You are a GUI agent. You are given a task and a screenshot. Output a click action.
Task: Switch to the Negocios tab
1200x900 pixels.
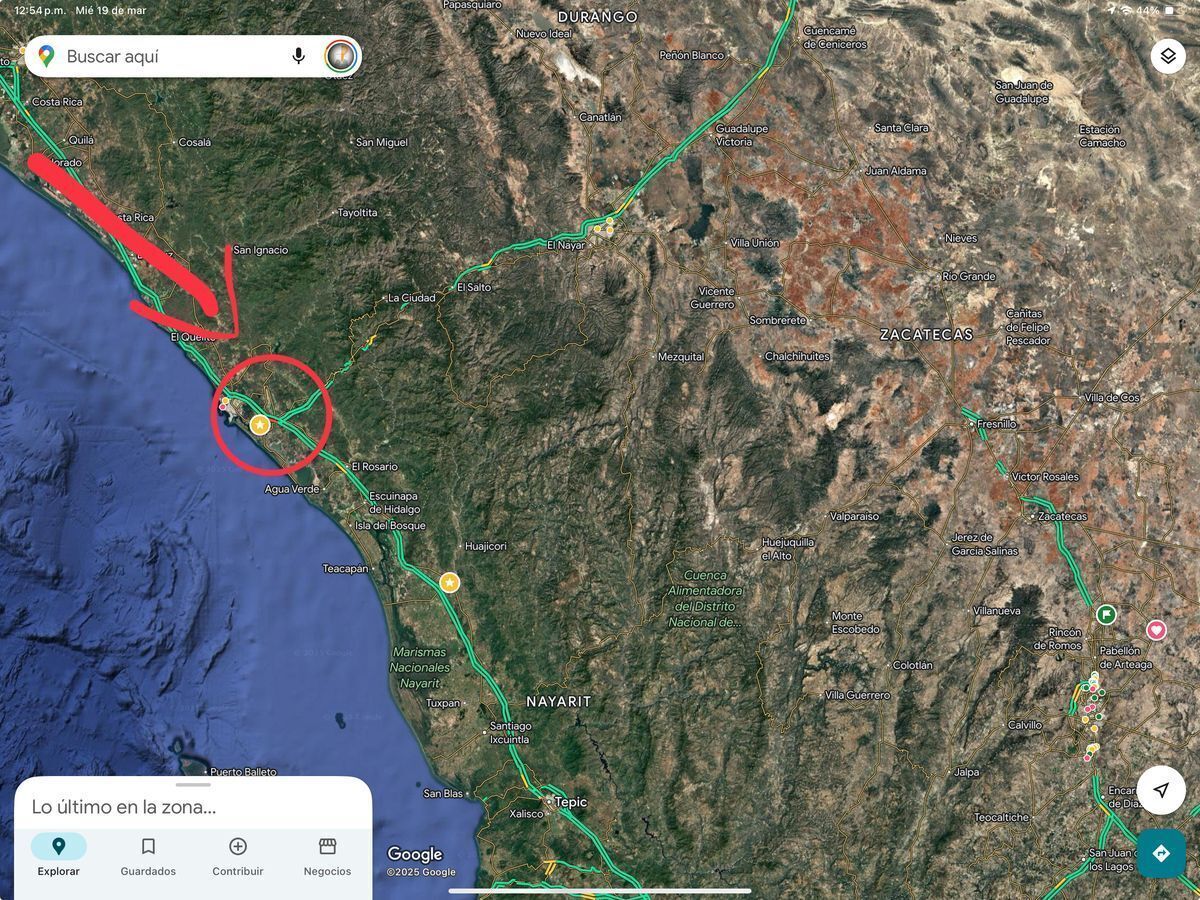[327, 856]
